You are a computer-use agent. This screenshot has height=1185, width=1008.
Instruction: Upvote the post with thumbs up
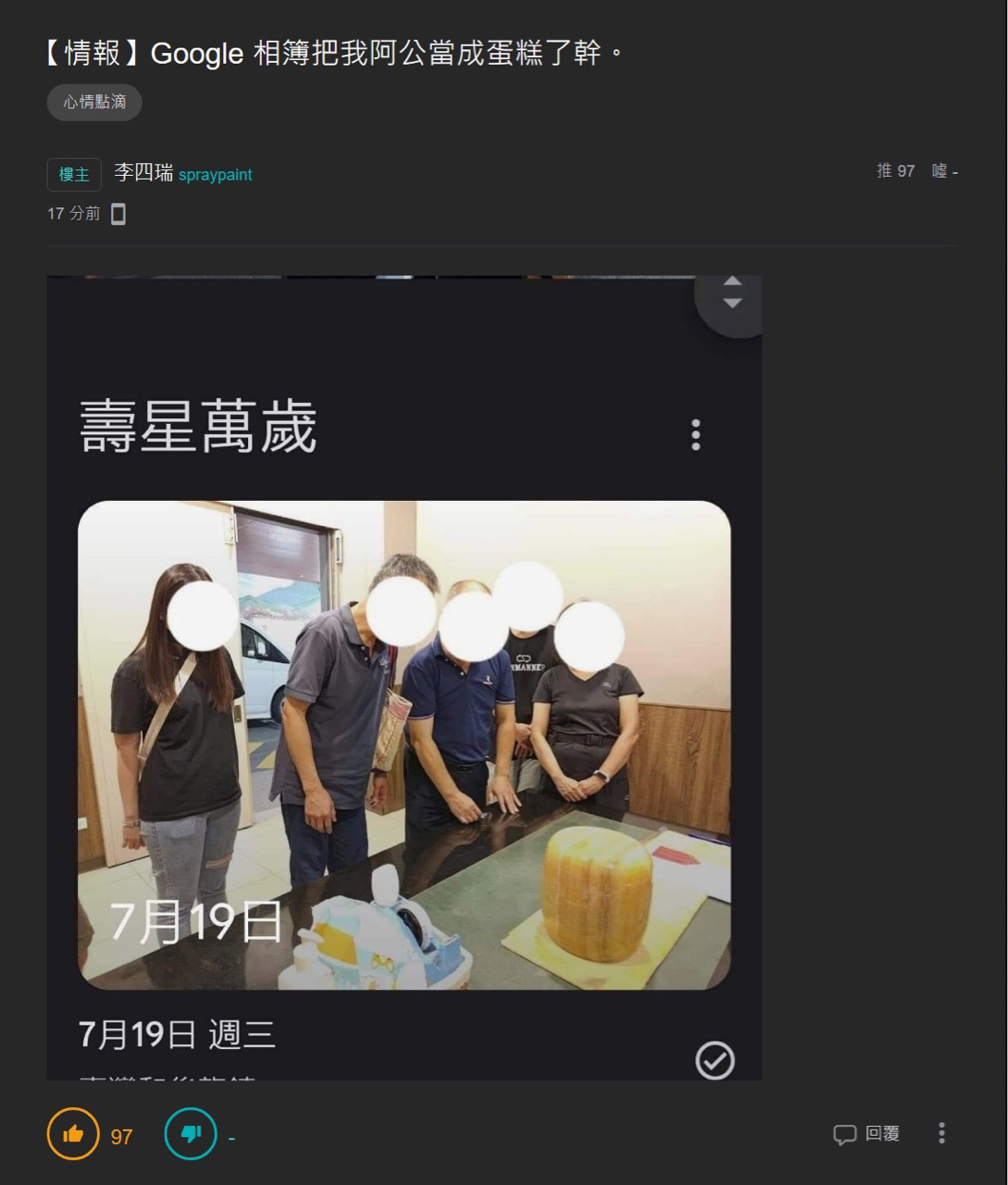(x=73, y=1134)
